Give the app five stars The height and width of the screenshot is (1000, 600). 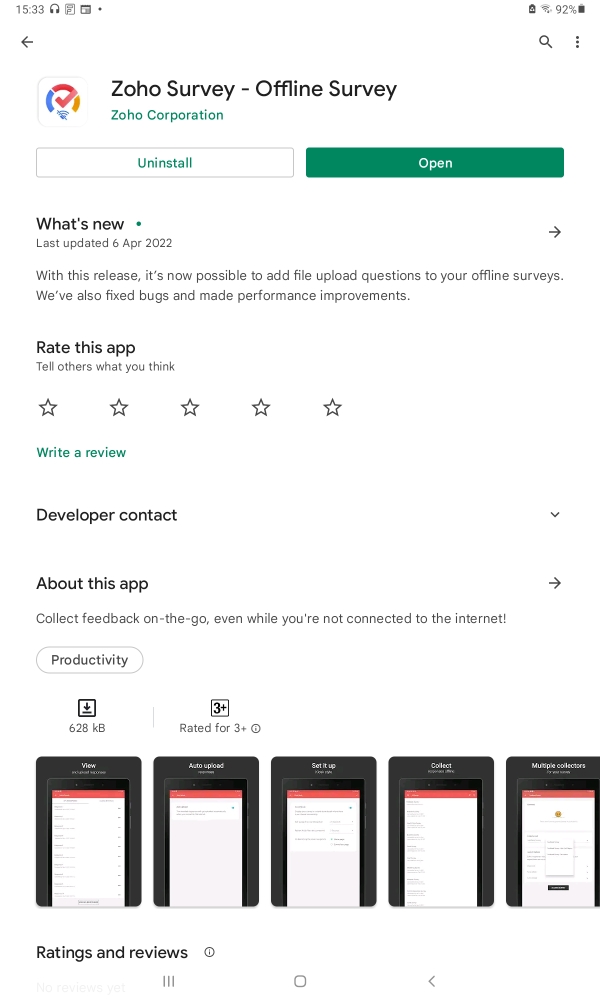[333, 407]
